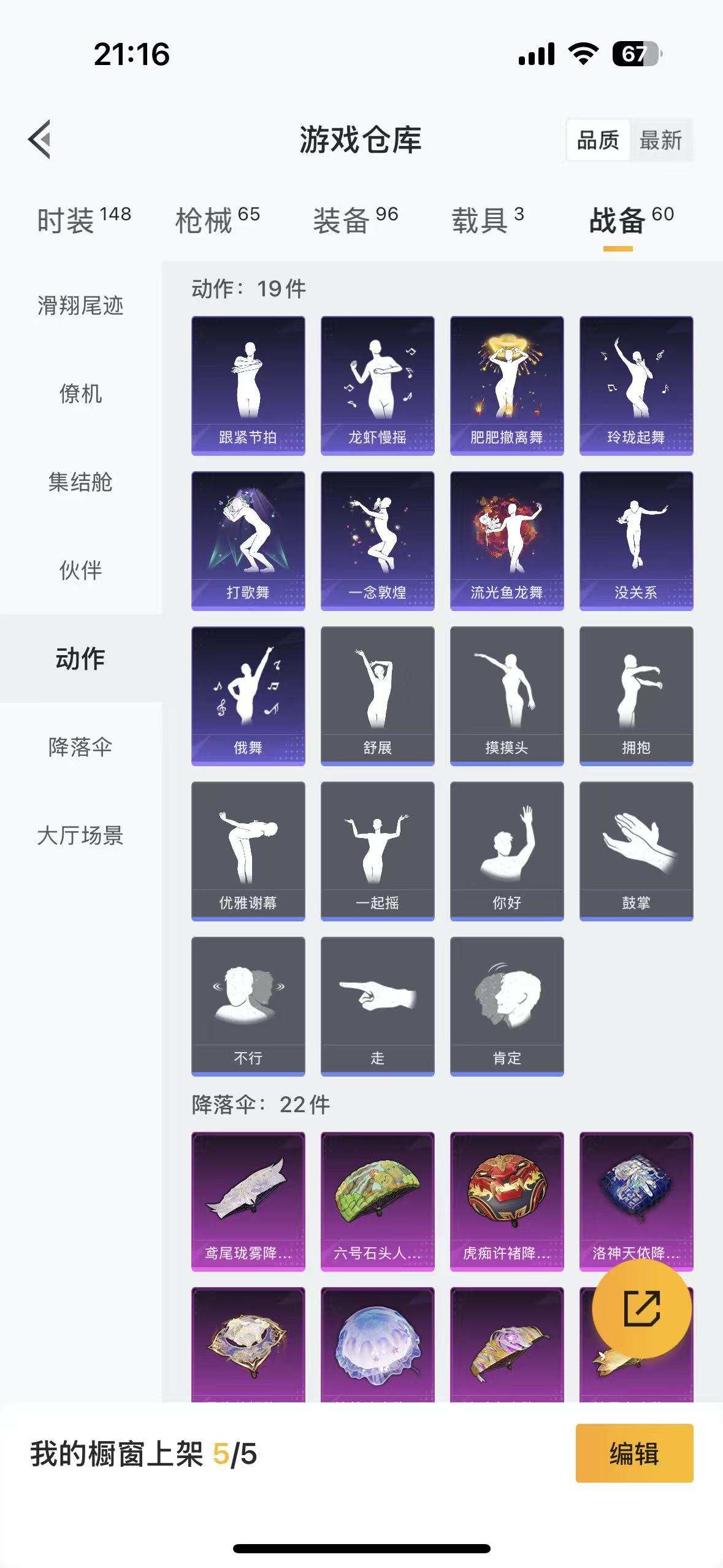Open the 降落伞 parachute section
The image size is (723, 1568).
click(x=81, y=747)
